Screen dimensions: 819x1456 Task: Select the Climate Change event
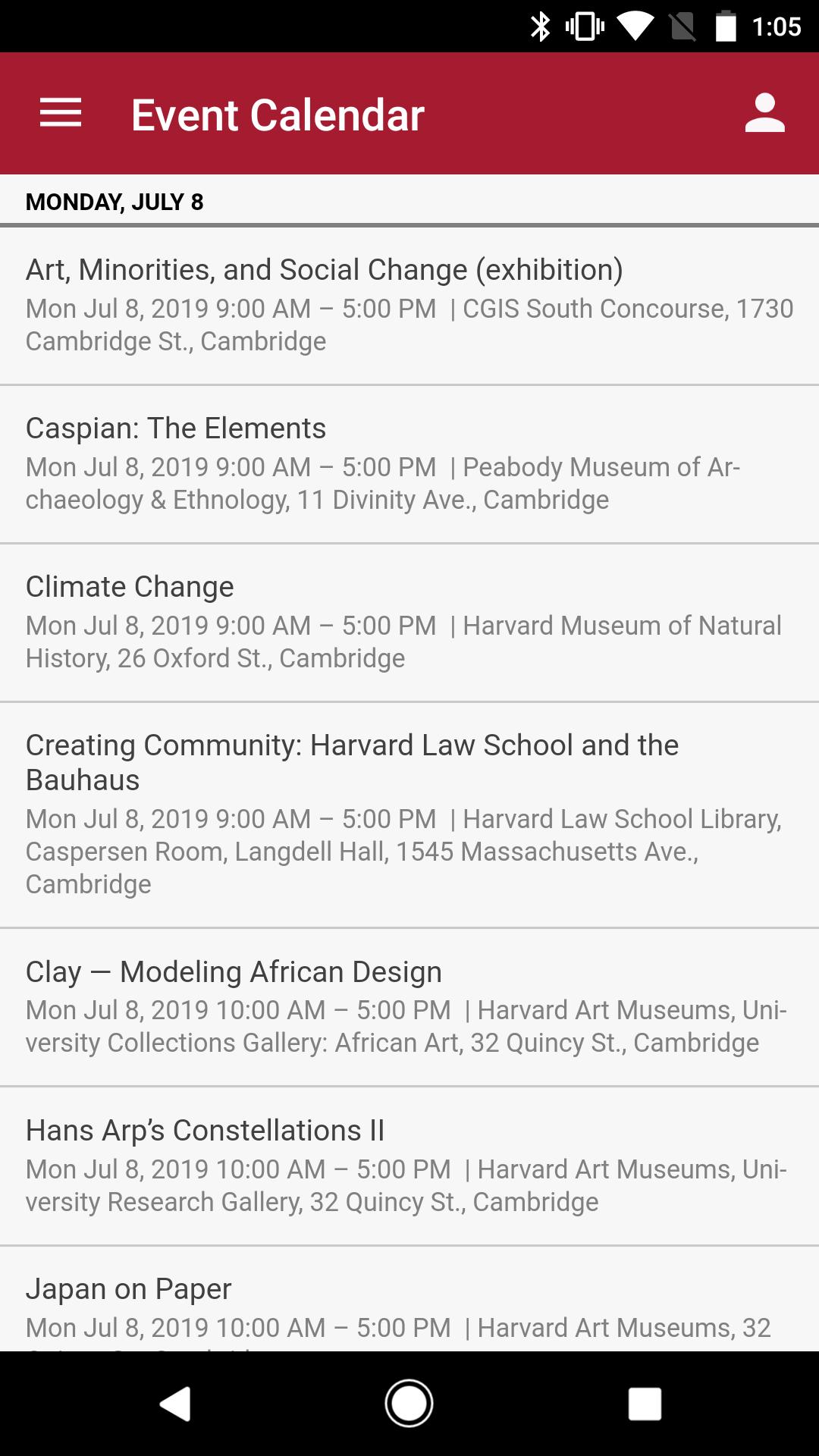tap(409, 622)
